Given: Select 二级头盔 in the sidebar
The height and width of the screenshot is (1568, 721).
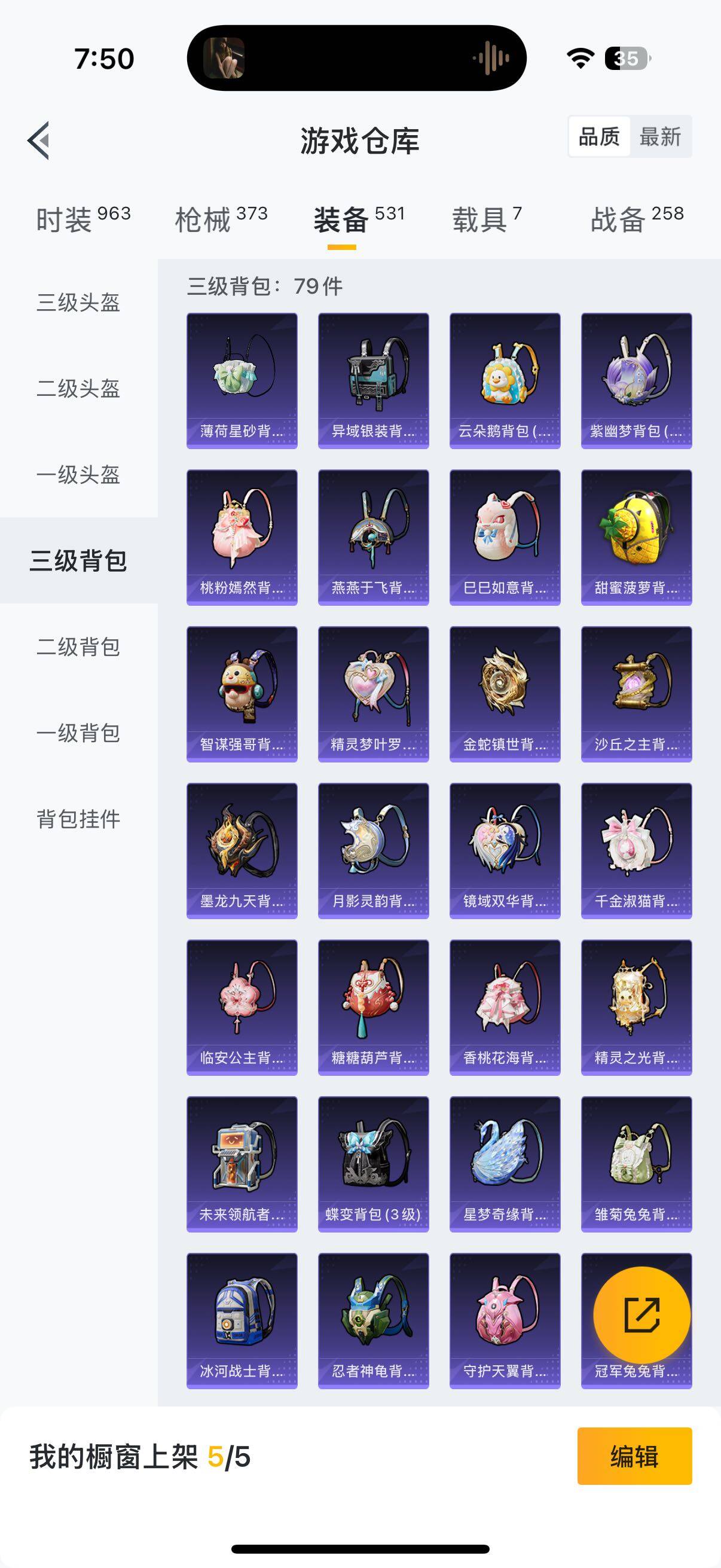Looking at the screenshot, I should (x=78, y=388).
